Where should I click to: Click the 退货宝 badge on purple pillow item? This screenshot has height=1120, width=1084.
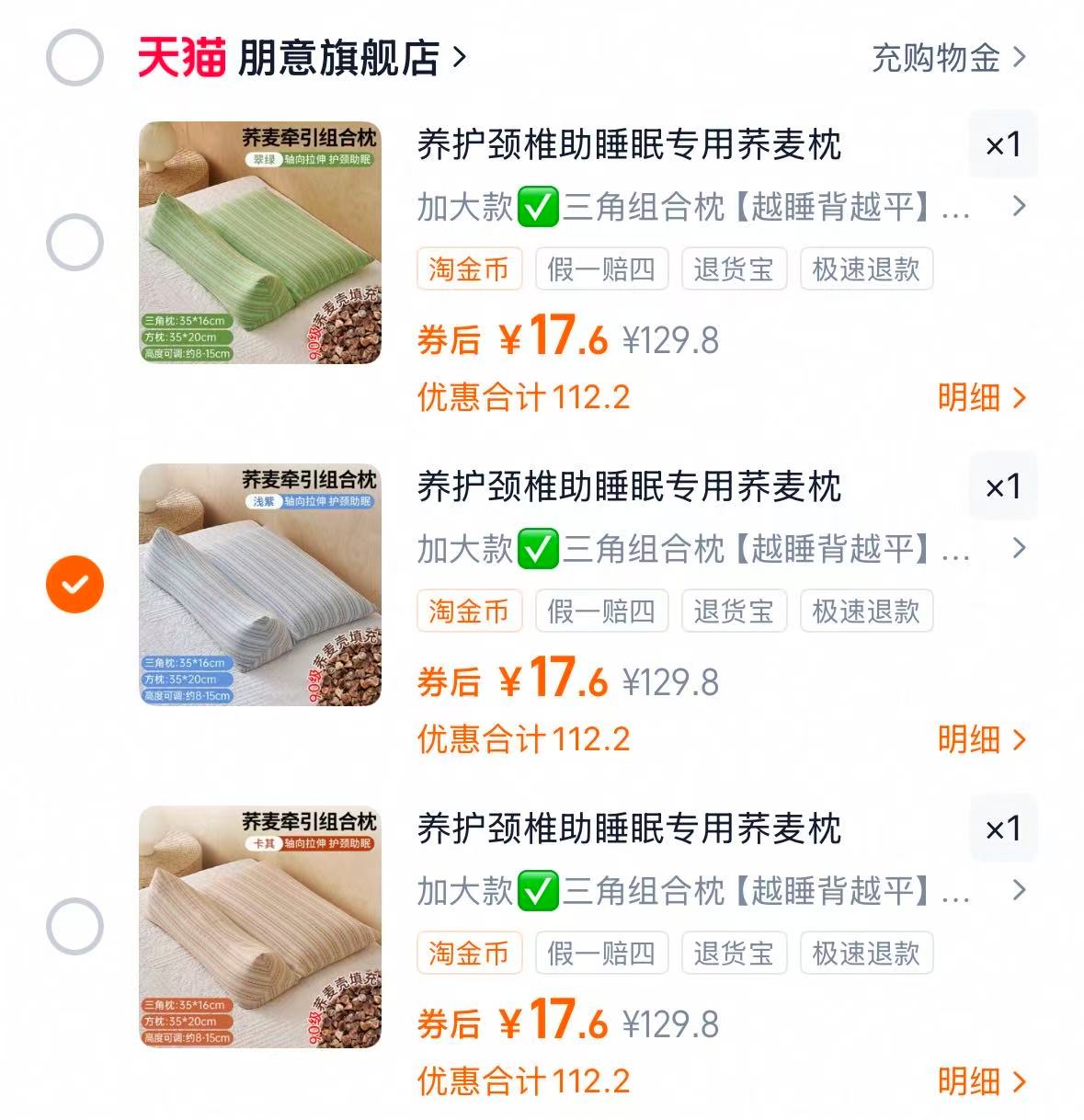point(733,611)
